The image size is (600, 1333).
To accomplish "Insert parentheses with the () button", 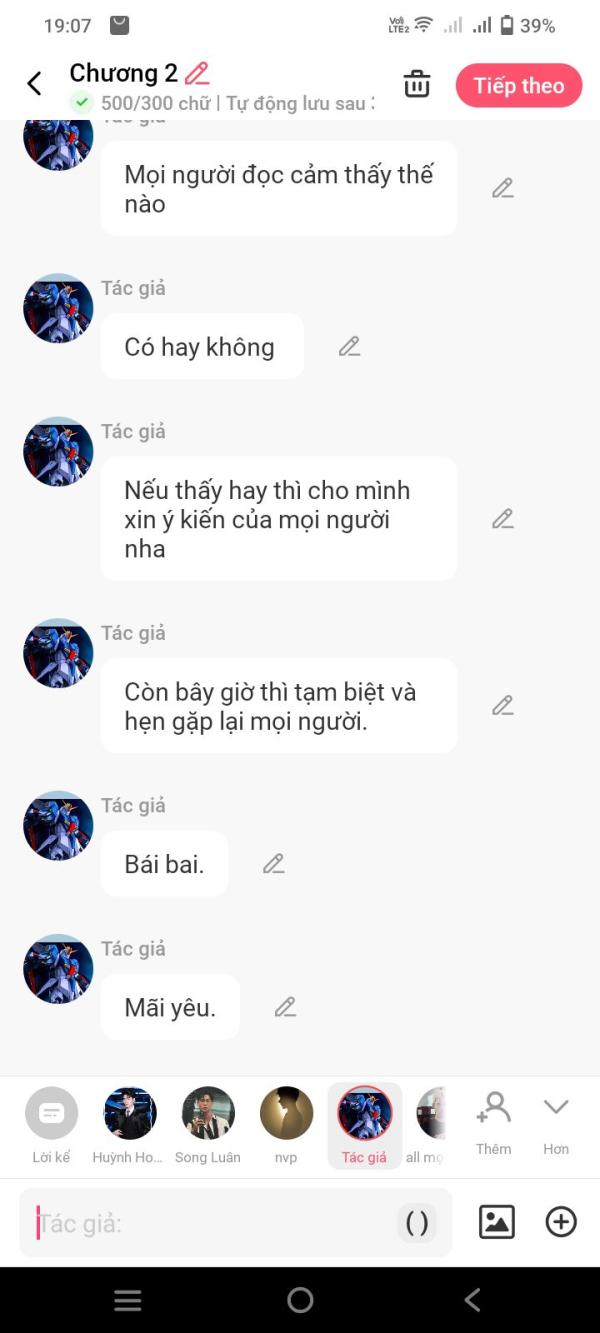I will click(x=417, y=1223).
